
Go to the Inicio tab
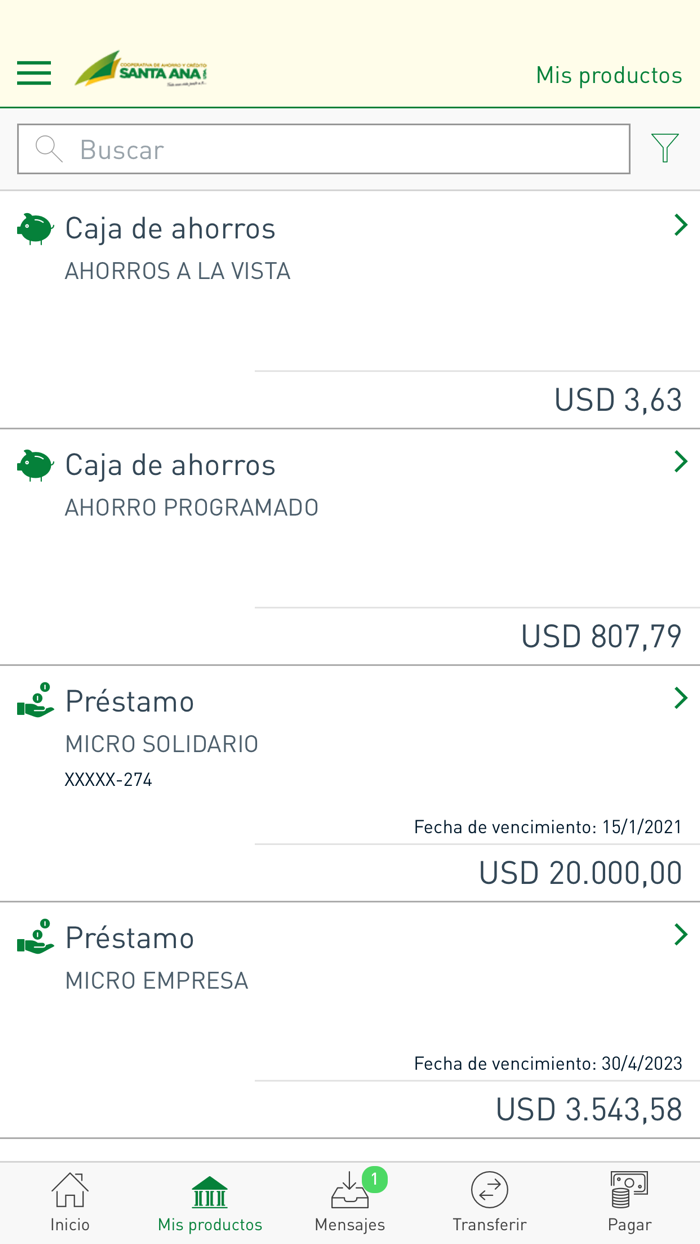point(70,1202)
